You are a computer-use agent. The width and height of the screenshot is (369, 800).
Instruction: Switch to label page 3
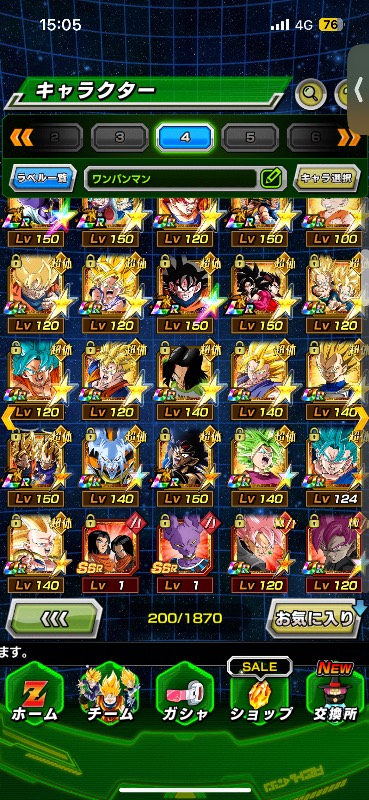(119, 137)
